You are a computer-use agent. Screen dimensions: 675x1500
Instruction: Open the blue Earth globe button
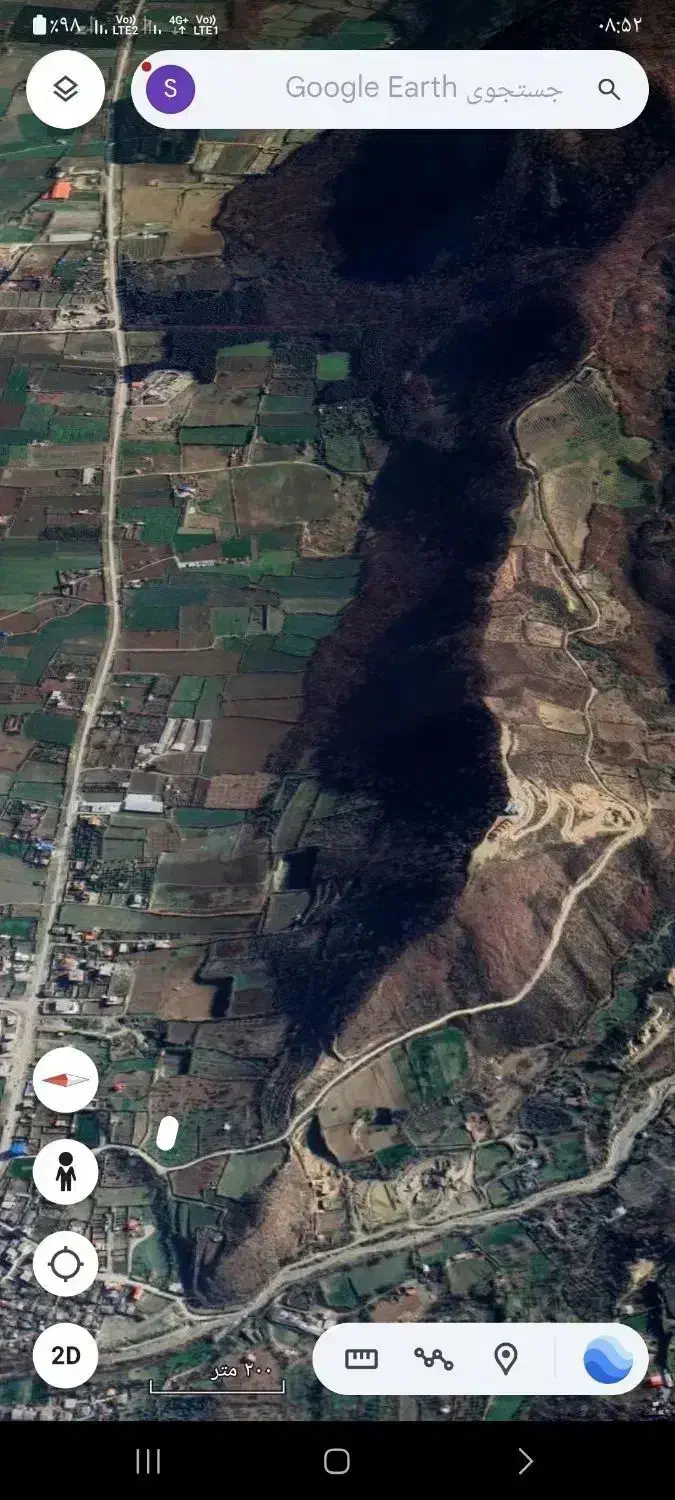click(x=608, y=1359)
